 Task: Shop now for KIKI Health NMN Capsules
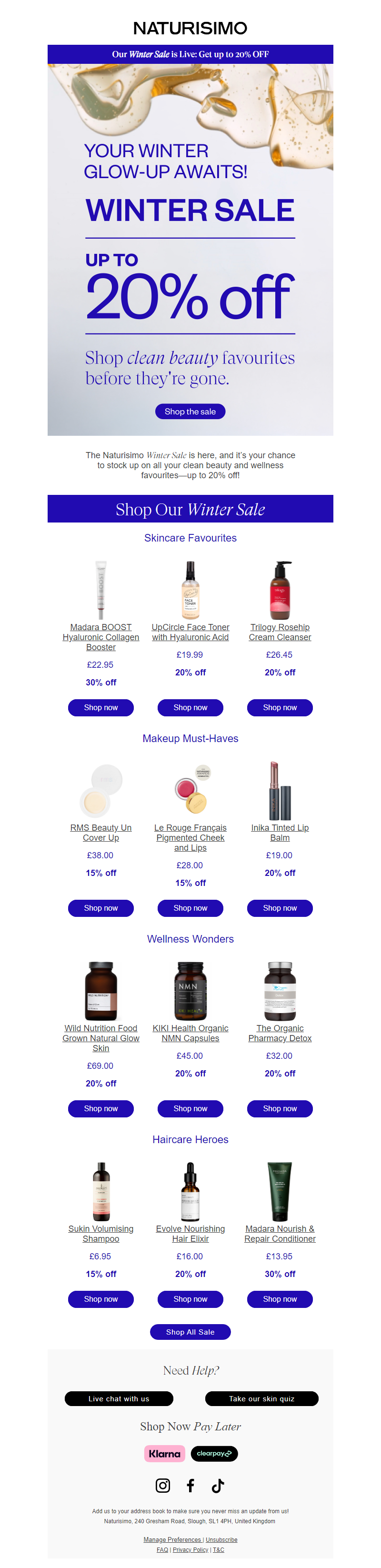[x=190, y=1108]
